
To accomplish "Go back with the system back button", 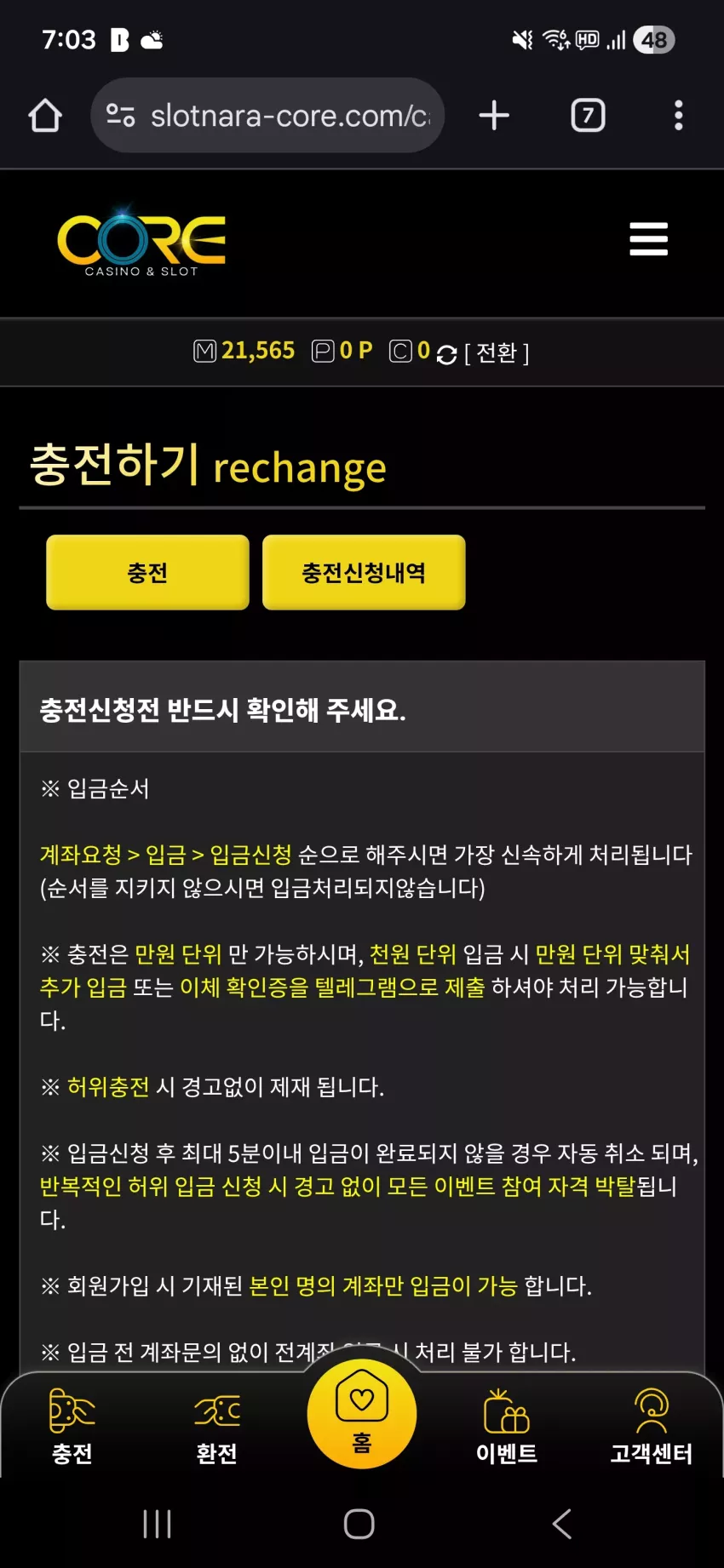I will pyautogui.click(x=562, y=1524).
